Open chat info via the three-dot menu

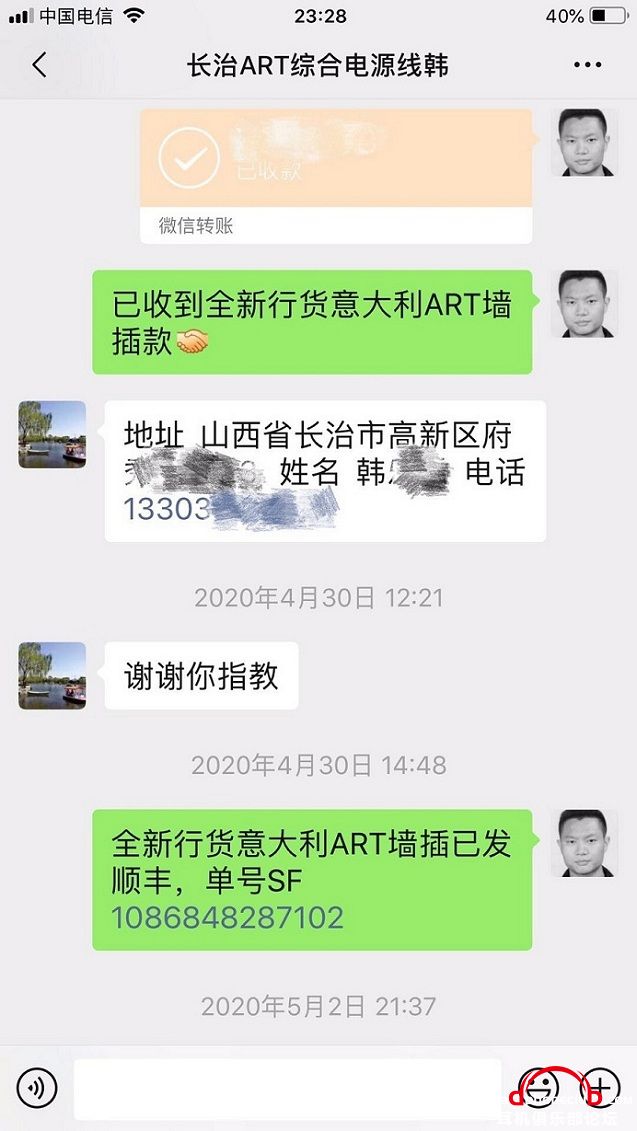point(587,66)
